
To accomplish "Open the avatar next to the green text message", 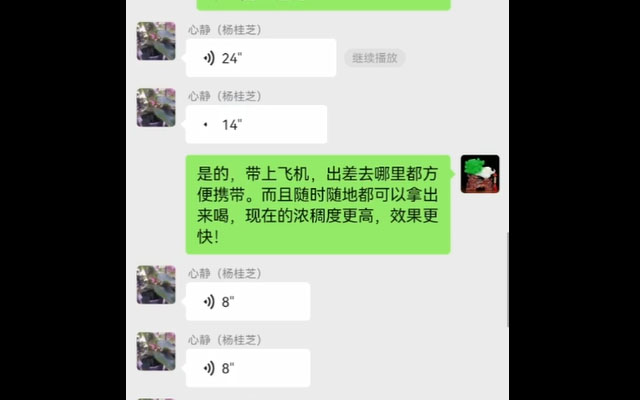I will pyautogui.click(x=480, y=174).
